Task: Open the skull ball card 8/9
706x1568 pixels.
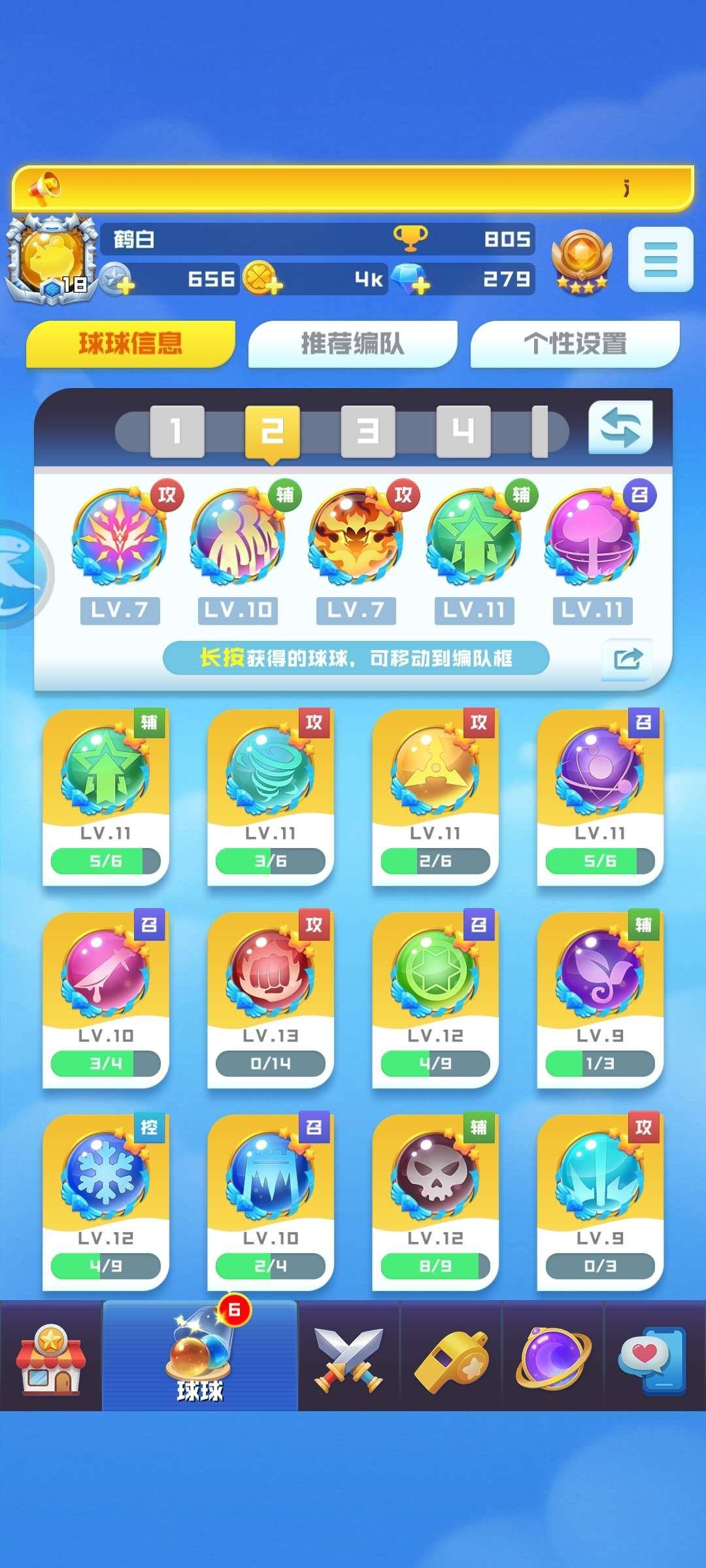Action: tap(435, 1202)
